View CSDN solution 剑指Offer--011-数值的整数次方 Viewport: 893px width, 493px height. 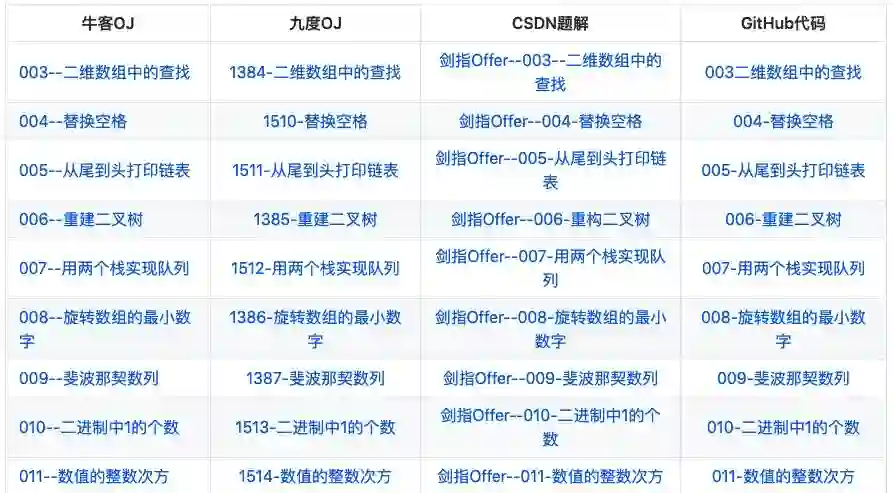click(x=550, y=476)
